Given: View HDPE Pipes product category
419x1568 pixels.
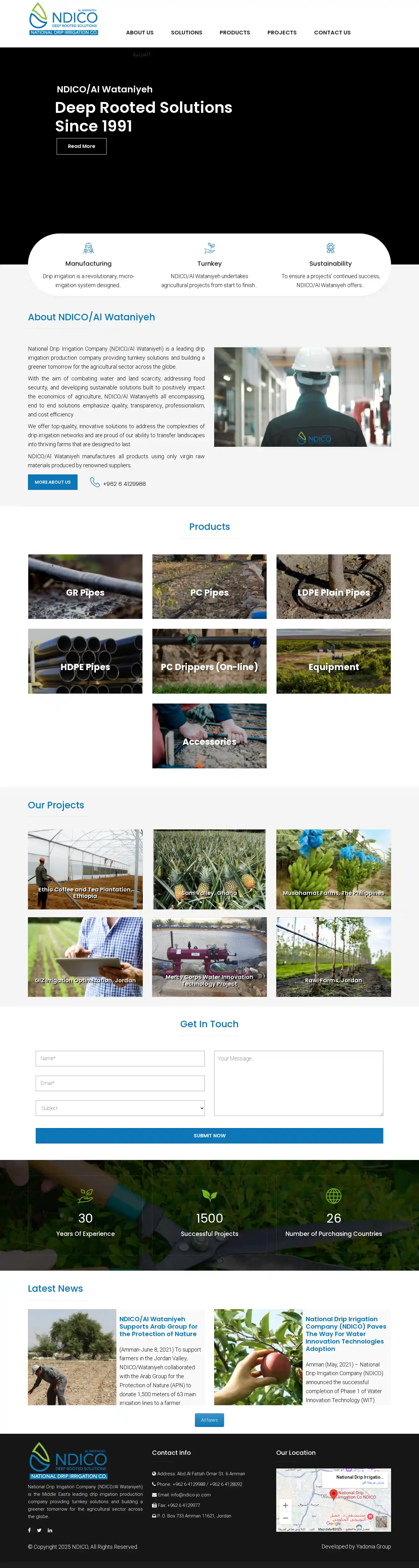Looking at the screenshot, I should [85, 661].
